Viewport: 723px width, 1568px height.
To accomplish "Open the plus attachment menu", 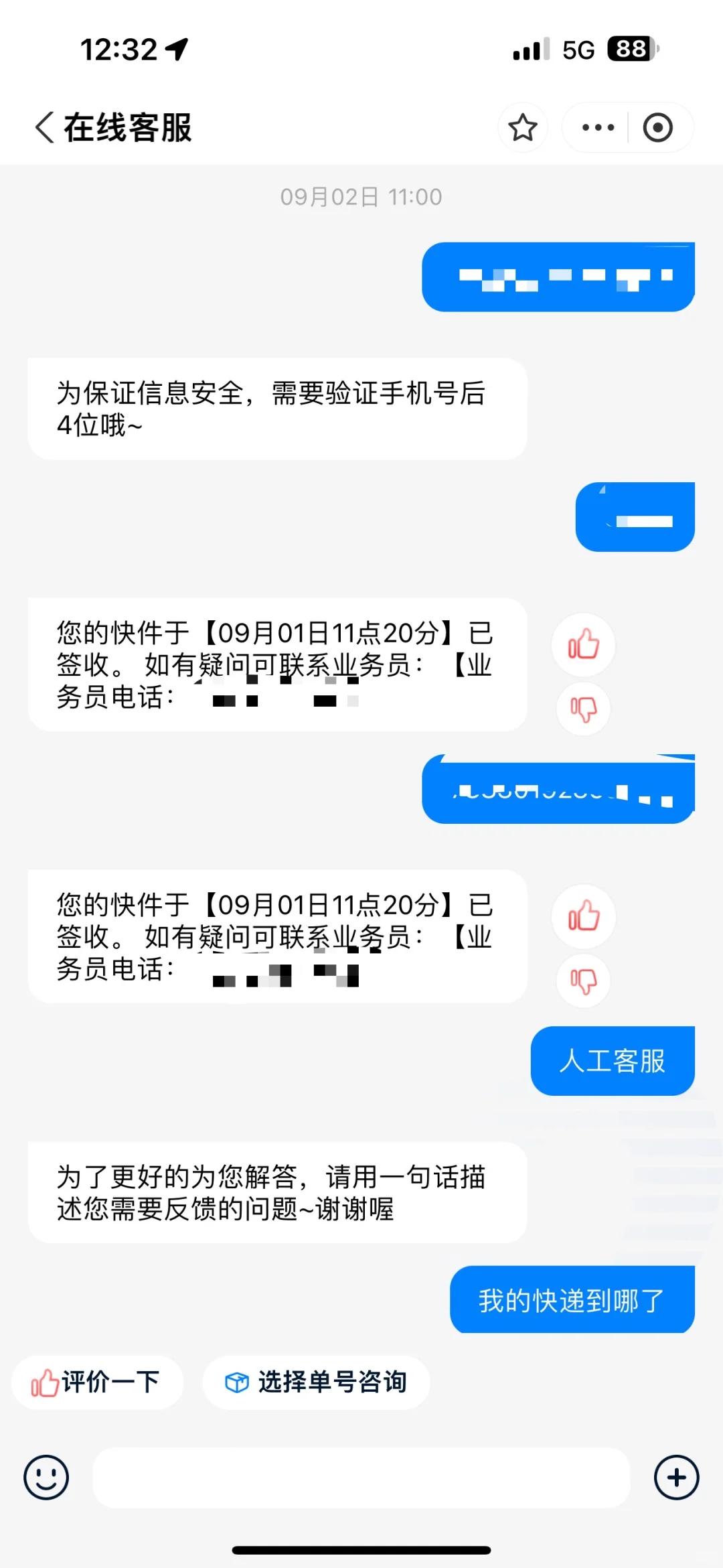I will 676,1478.
